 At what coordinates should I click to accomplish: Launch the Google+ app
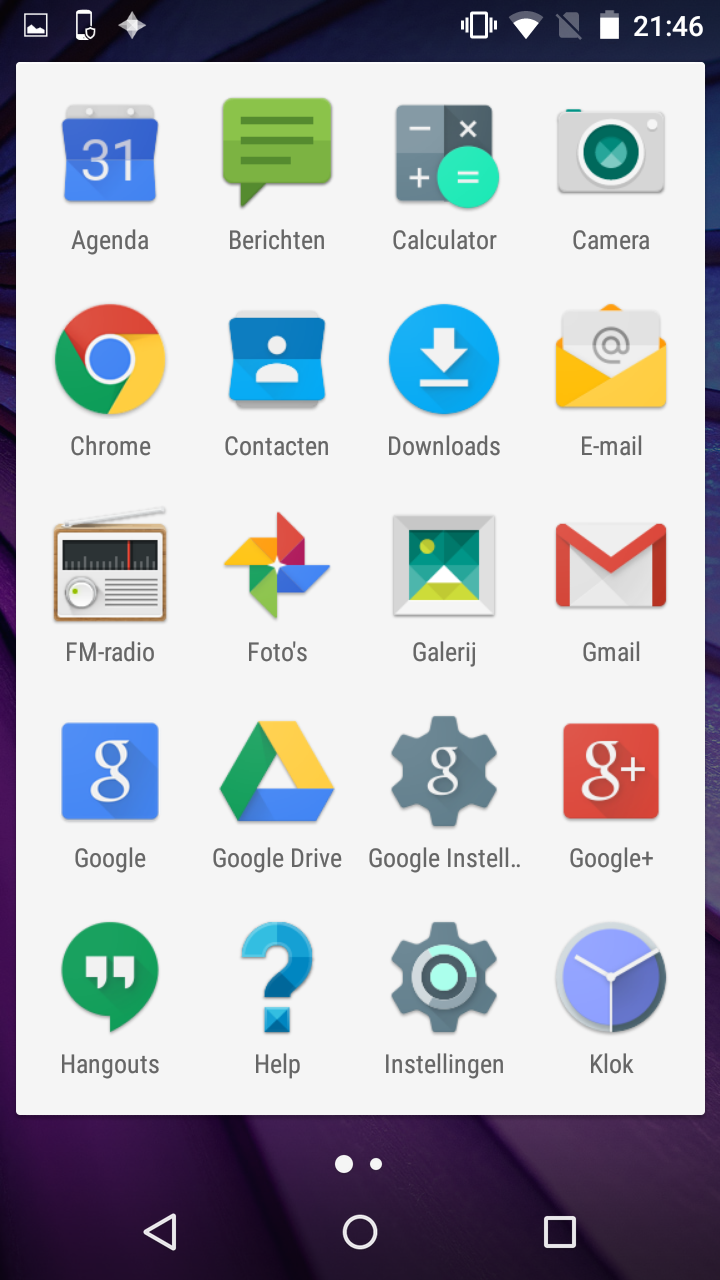[x=611, y=772]
